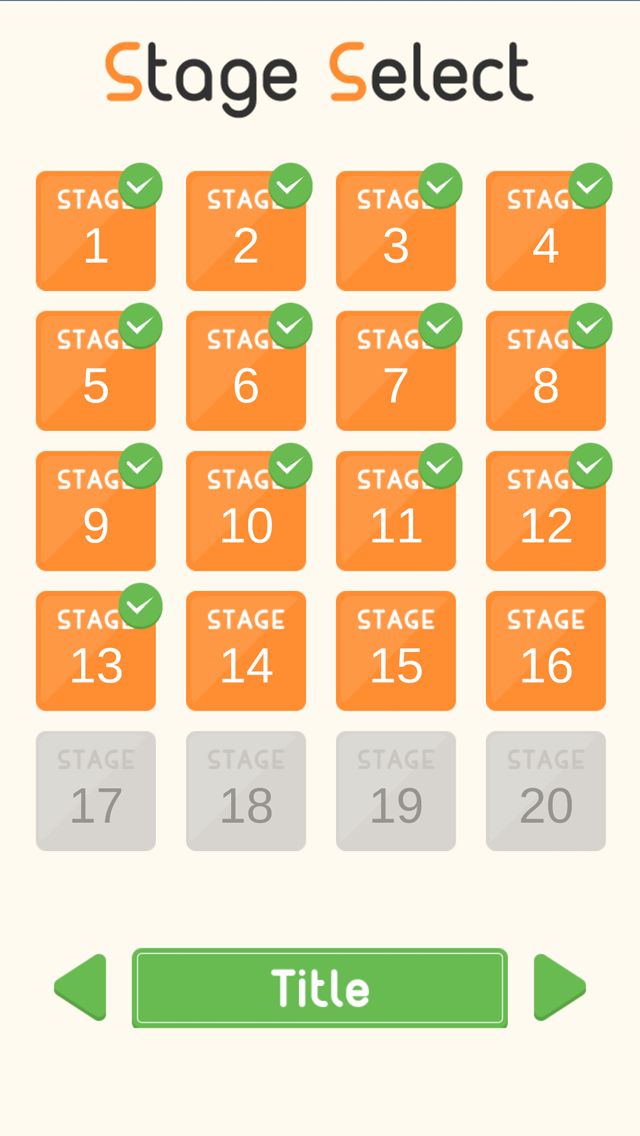Open Stage 8
Screen dimensions: 640x1136
[x=546, y=372]
